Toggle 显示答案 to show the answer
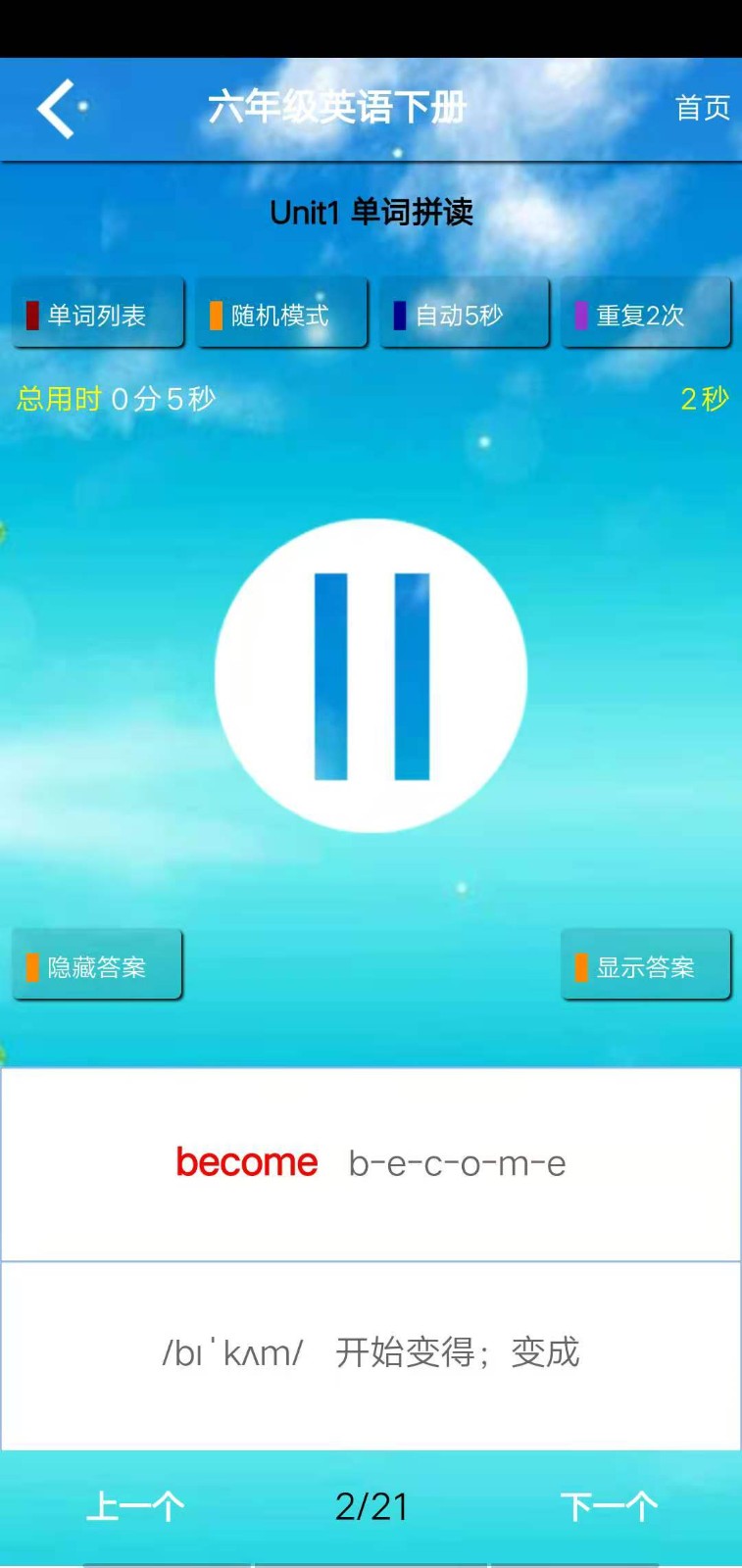Screen dimensions: 742x1568 (647, 964)
